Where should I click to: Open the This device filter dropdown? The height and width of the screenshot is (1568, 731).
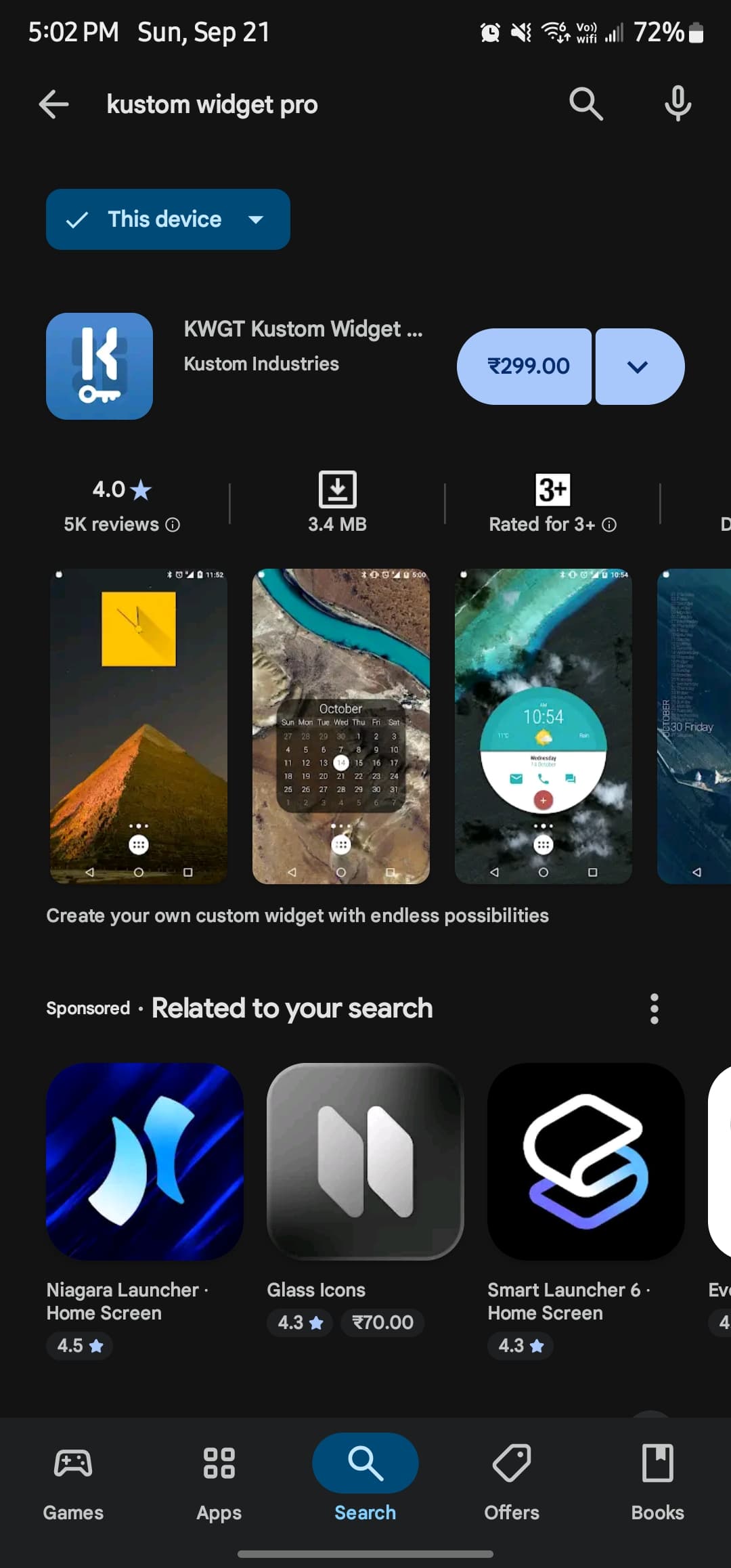[168, 219]
